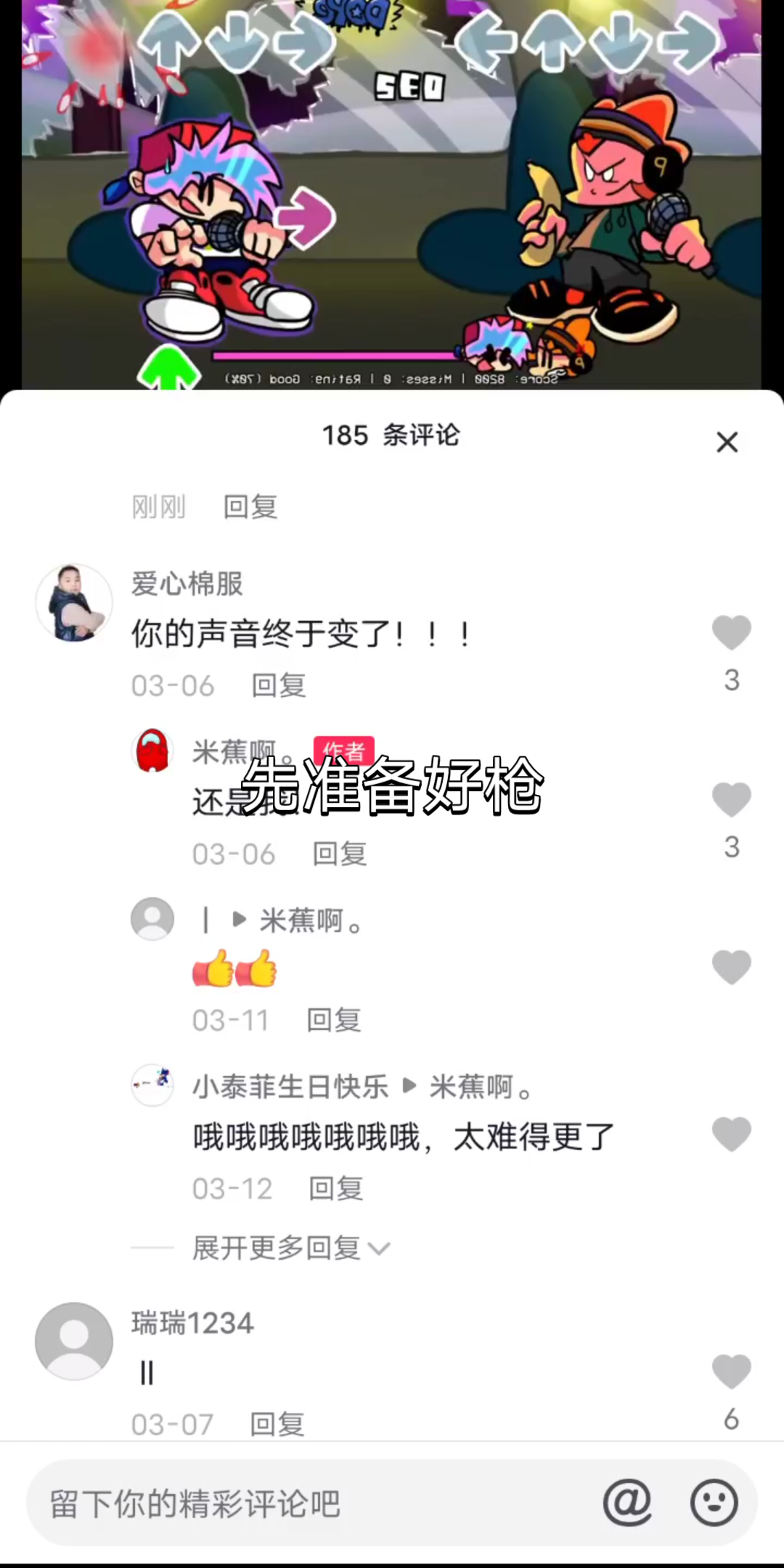The width and height of the screenshot is (784, 1568).
Task: Like the thumbs-up emoji reply
Action: pos(731,967)
